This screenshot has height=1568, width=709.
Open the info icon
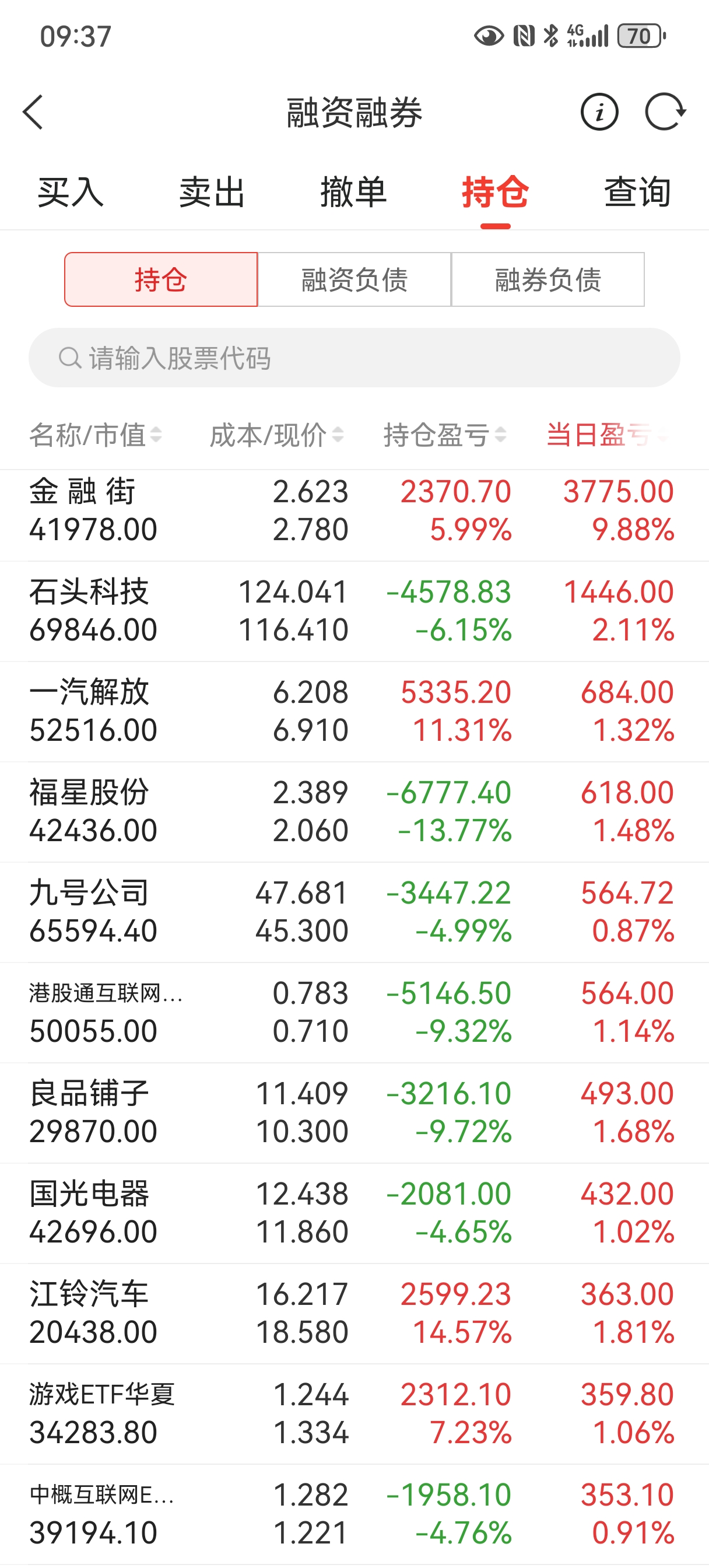click(x=599, y=112)
